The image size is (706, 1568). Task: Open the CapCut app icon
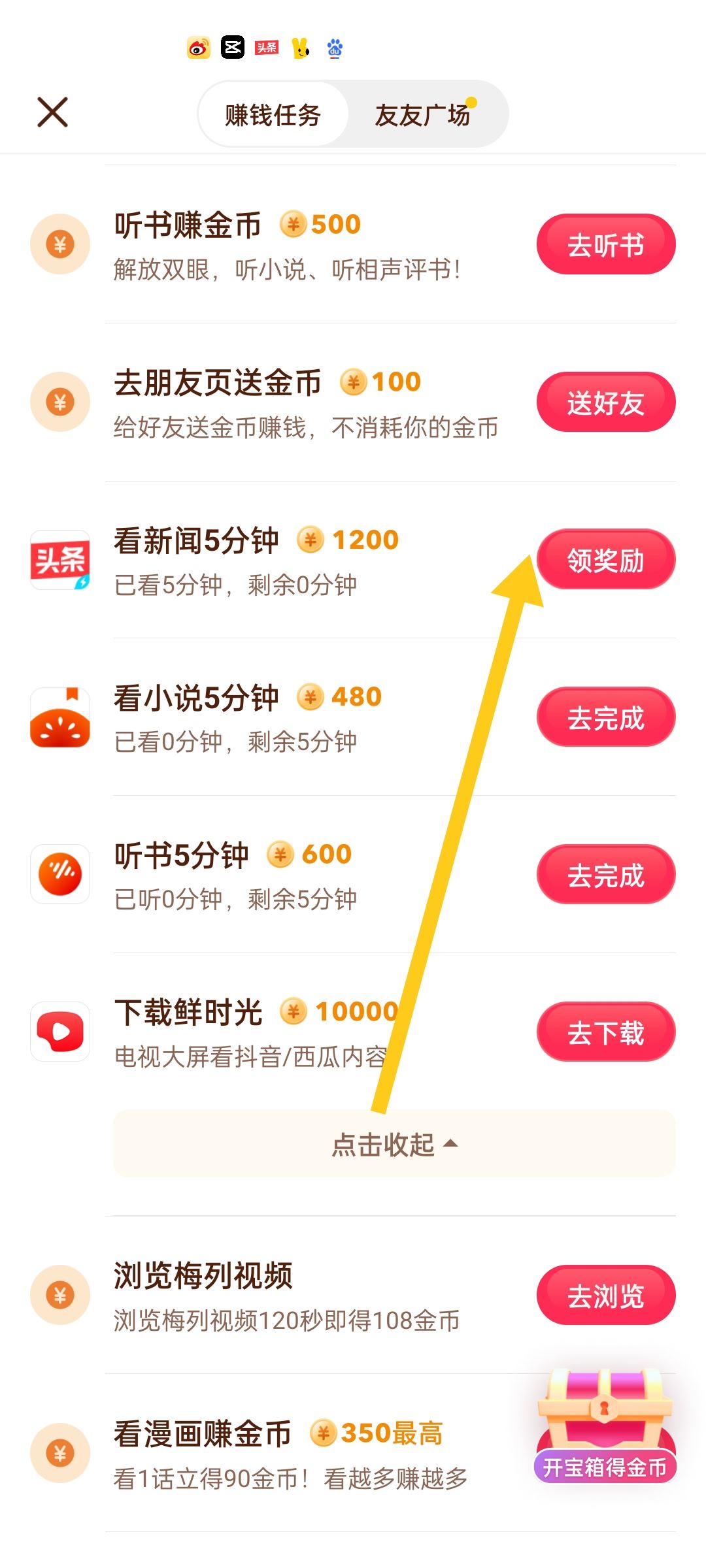[233, 47]
